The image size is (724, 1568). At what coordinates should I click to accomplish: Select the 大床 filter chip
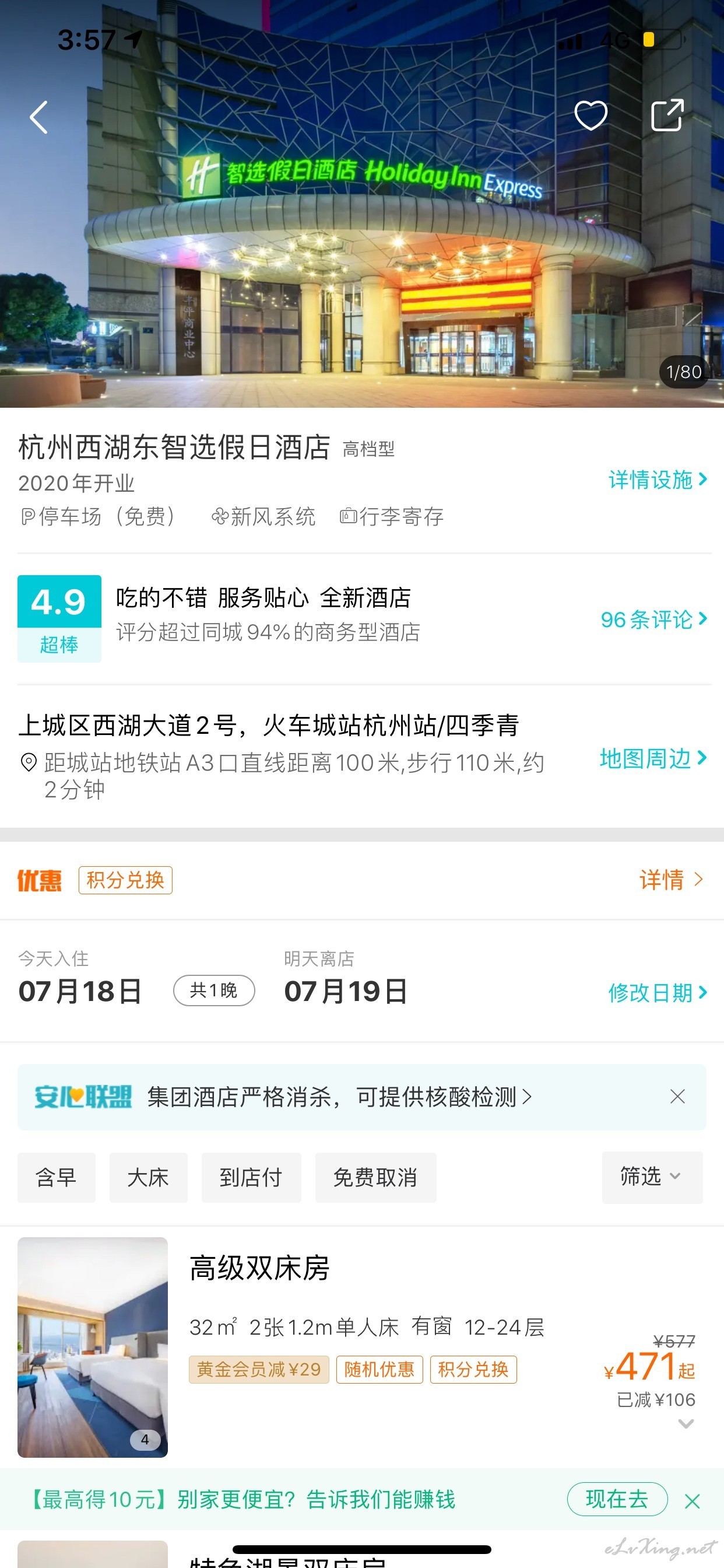point(149,1177)
